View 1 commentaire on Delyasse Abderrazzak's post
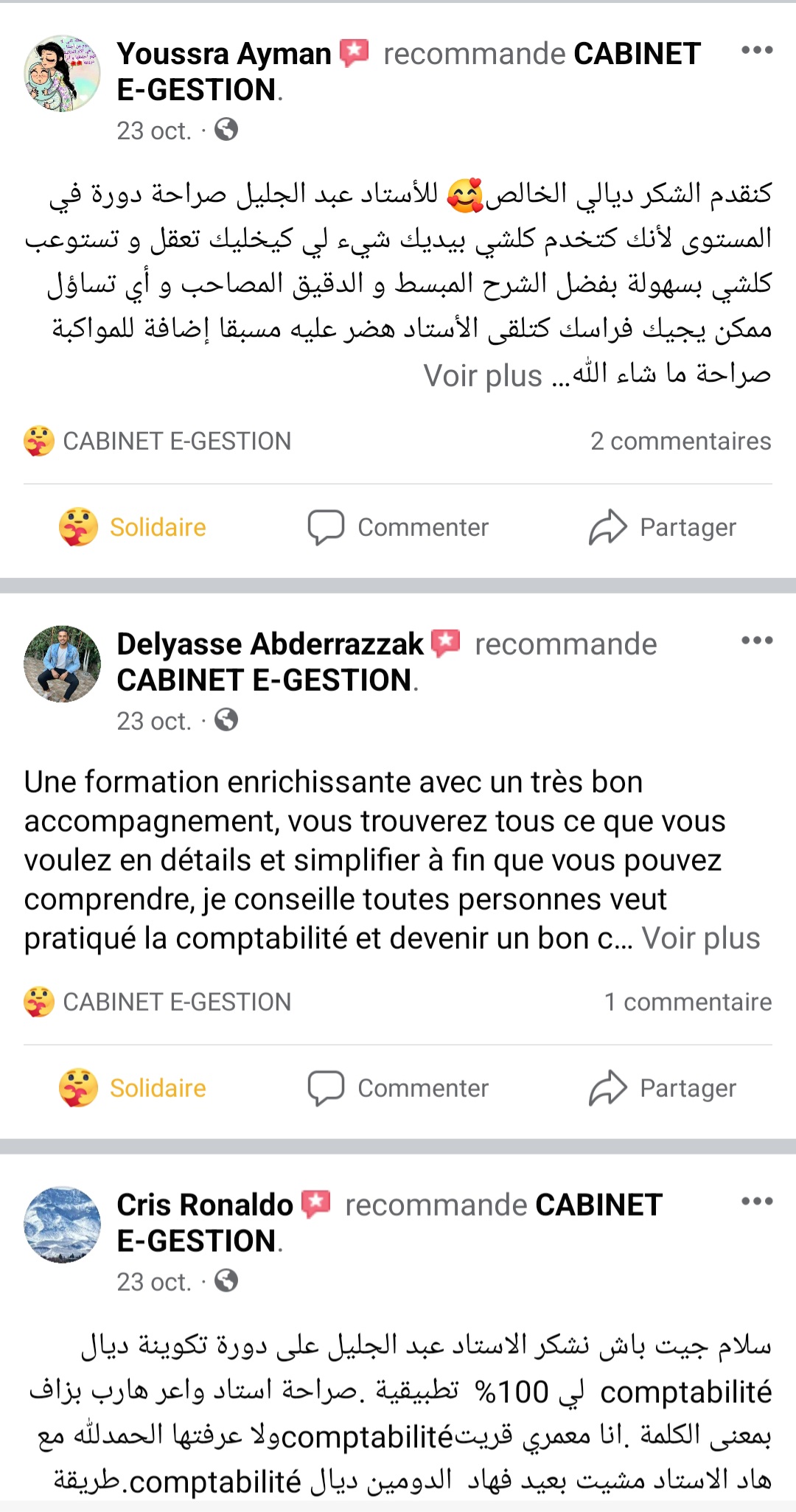 point(688,1002)
